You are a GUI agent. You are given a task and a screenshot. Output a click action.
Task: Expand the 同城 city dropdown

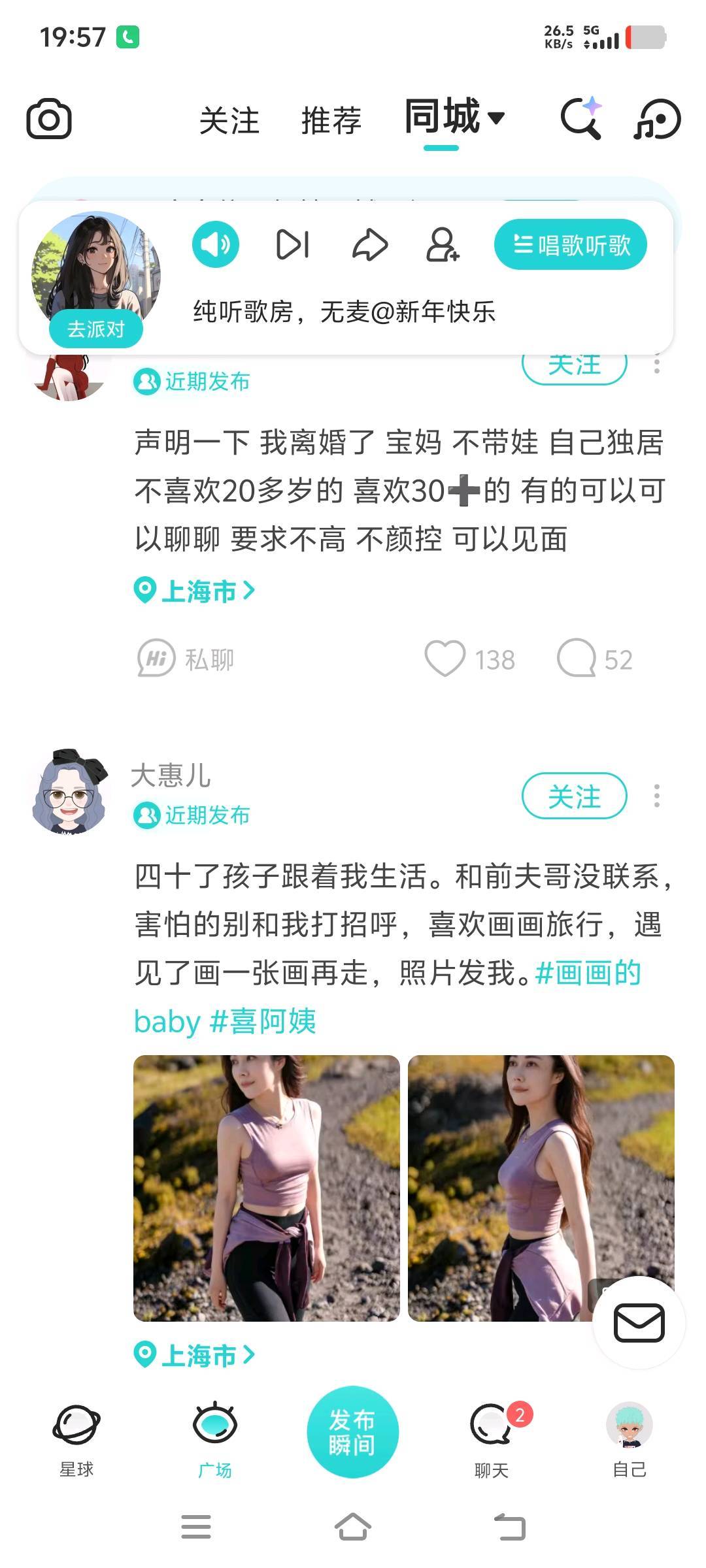[496, 118]
